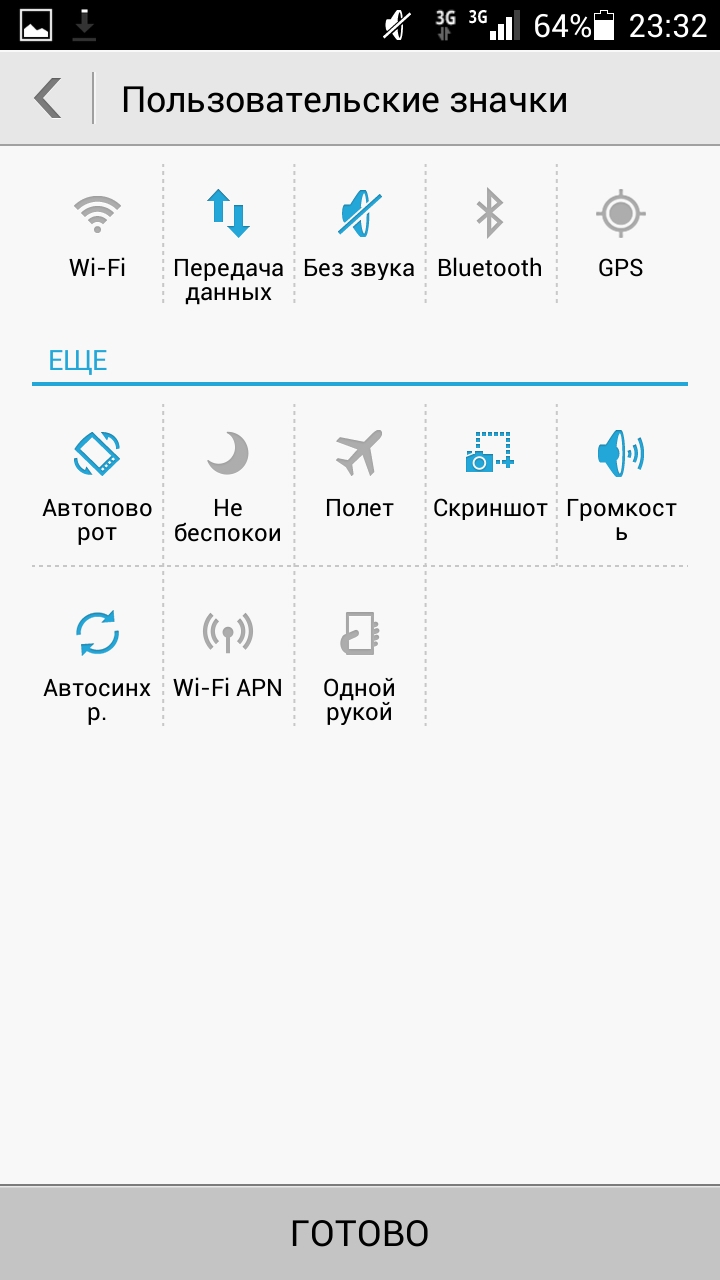
Task: Select the Передача данных tile
Action: pos(228,215)
